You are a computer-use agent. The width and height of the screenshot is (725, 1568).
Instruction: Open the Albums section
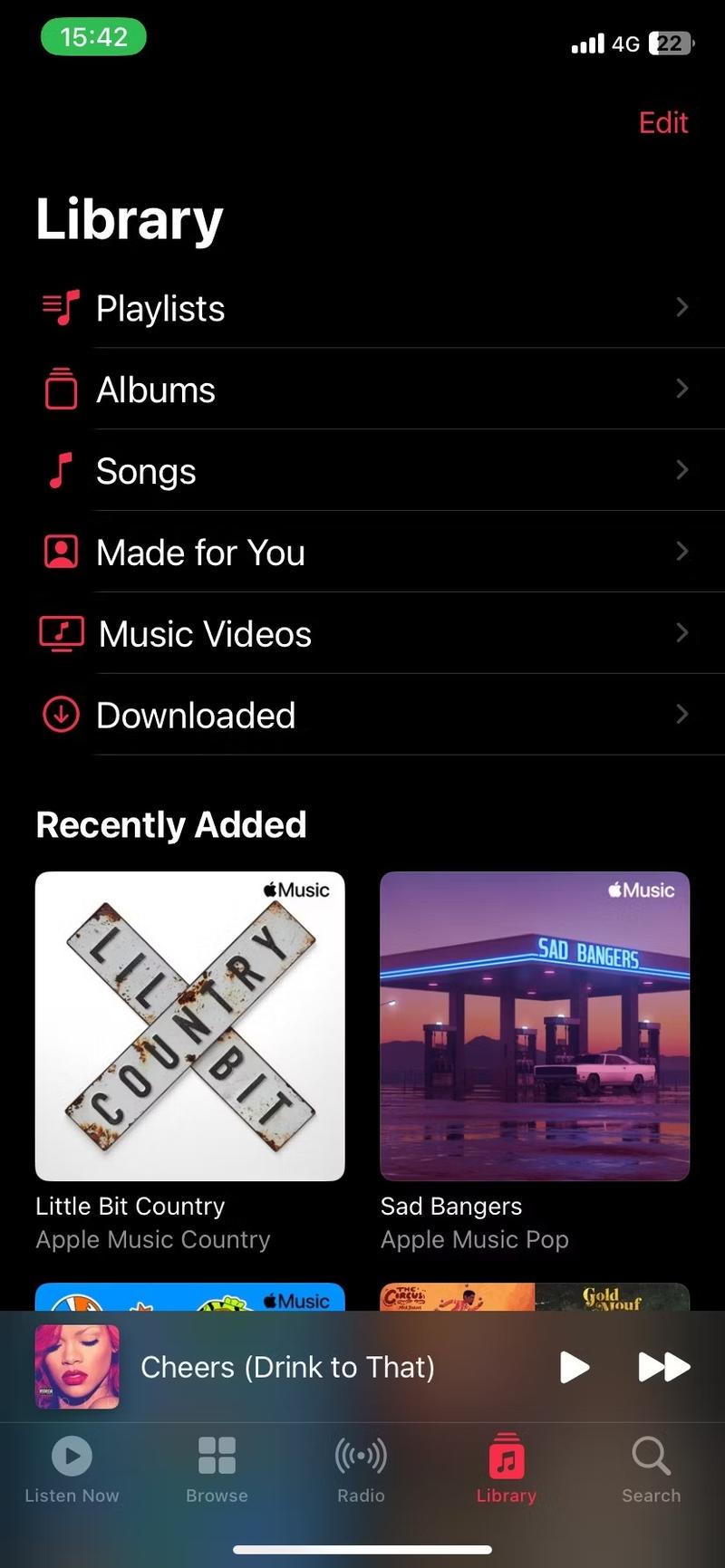click(x=362, y=390)
